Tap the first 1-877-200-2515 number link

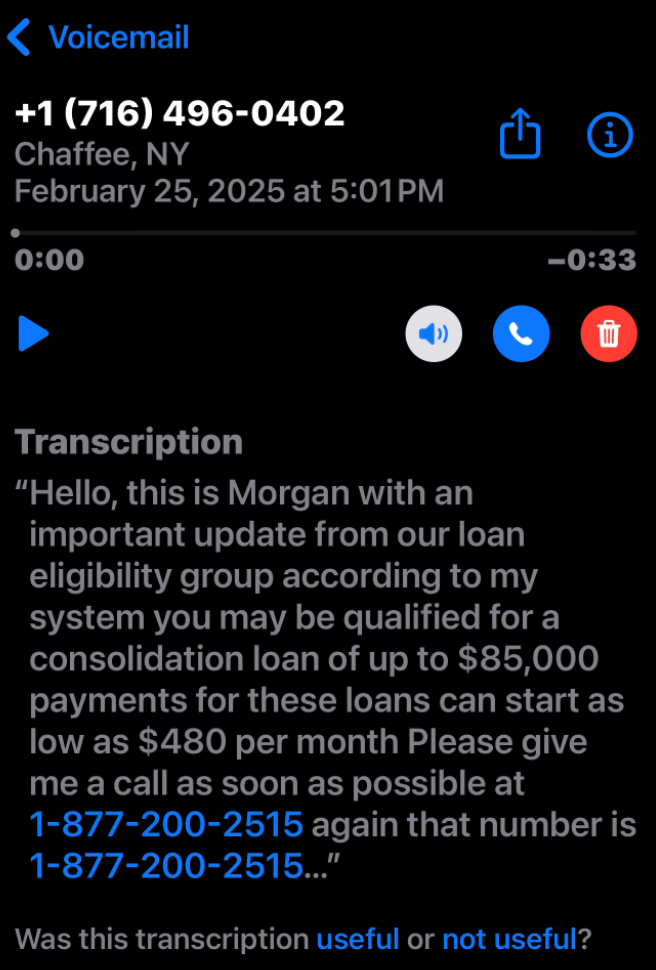coord(166,825)
